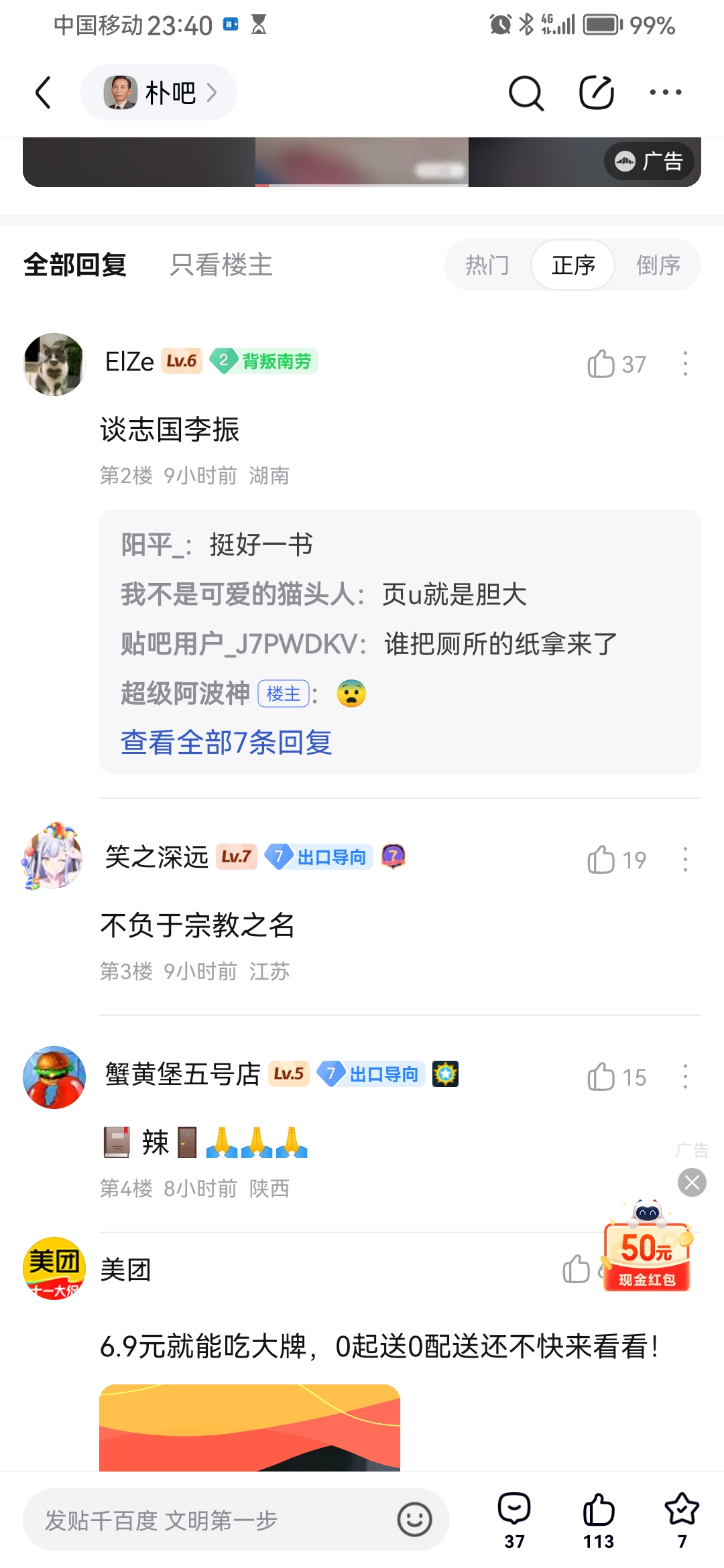Tap the reply input field at bottom
Viewport: 724px width, 1568px height.
[x=215, y=1520]
